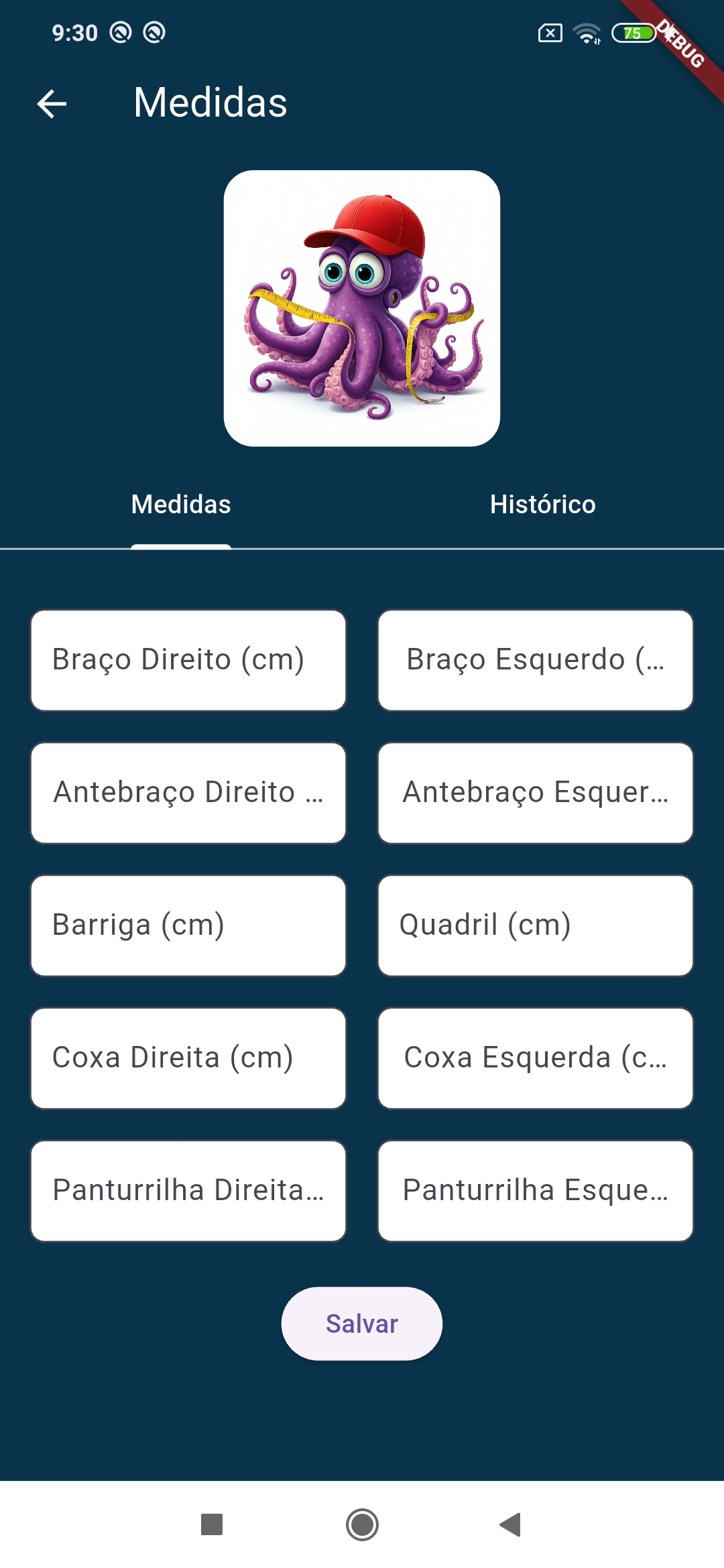Tap the clock showing 9:30
This screenshot has height=1568, width=724.
click(x=74, y=32)
